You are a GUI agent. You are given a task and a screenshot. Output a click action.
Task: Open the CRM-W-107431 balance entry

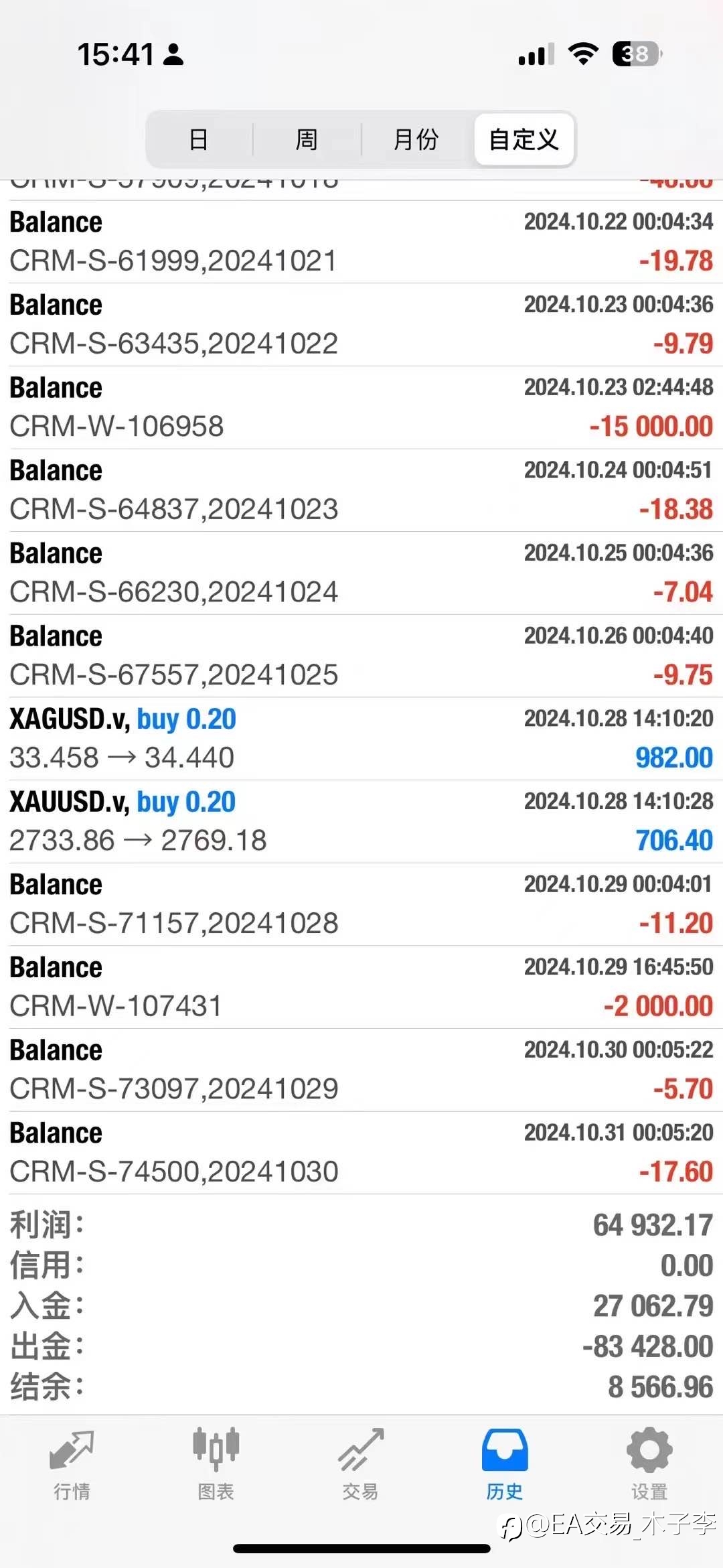(361, 987)
